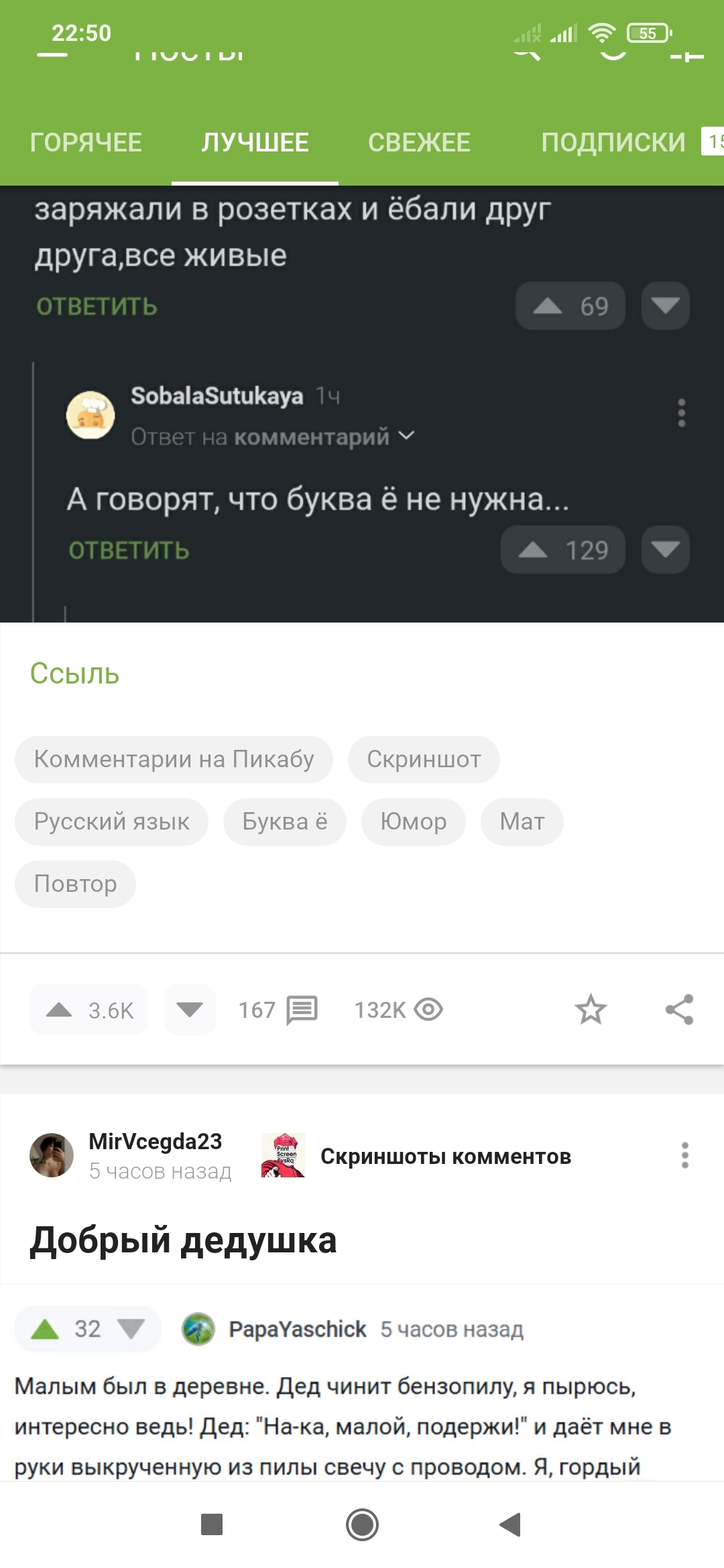Switch to the Горячее tab
The height and width of the screenshot is (1568, 724).
(86, 143)
